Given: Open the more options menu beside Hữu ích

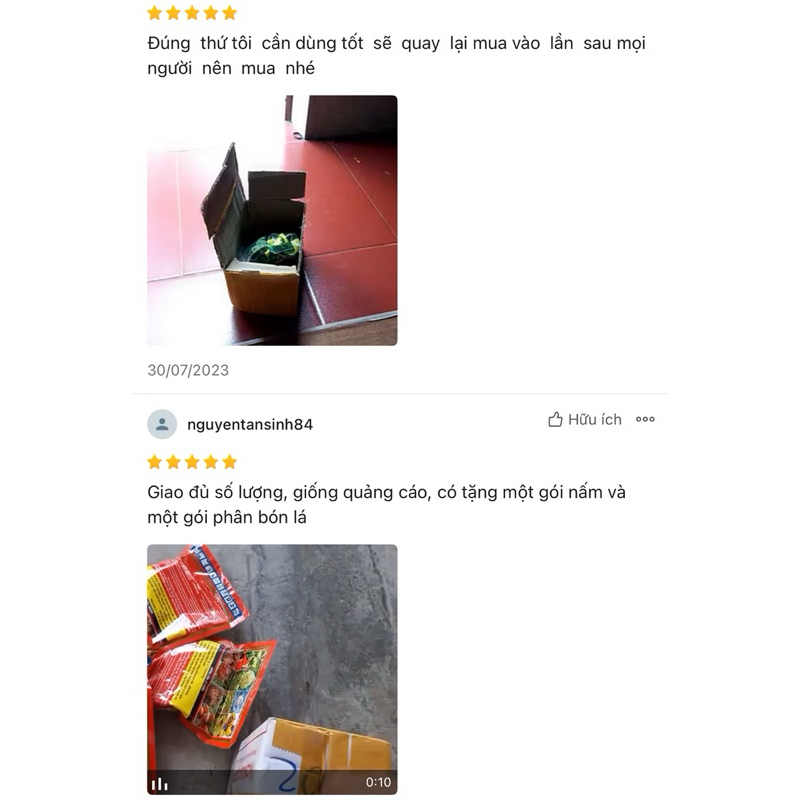Looking at the screenshot, I should point(645,420).
